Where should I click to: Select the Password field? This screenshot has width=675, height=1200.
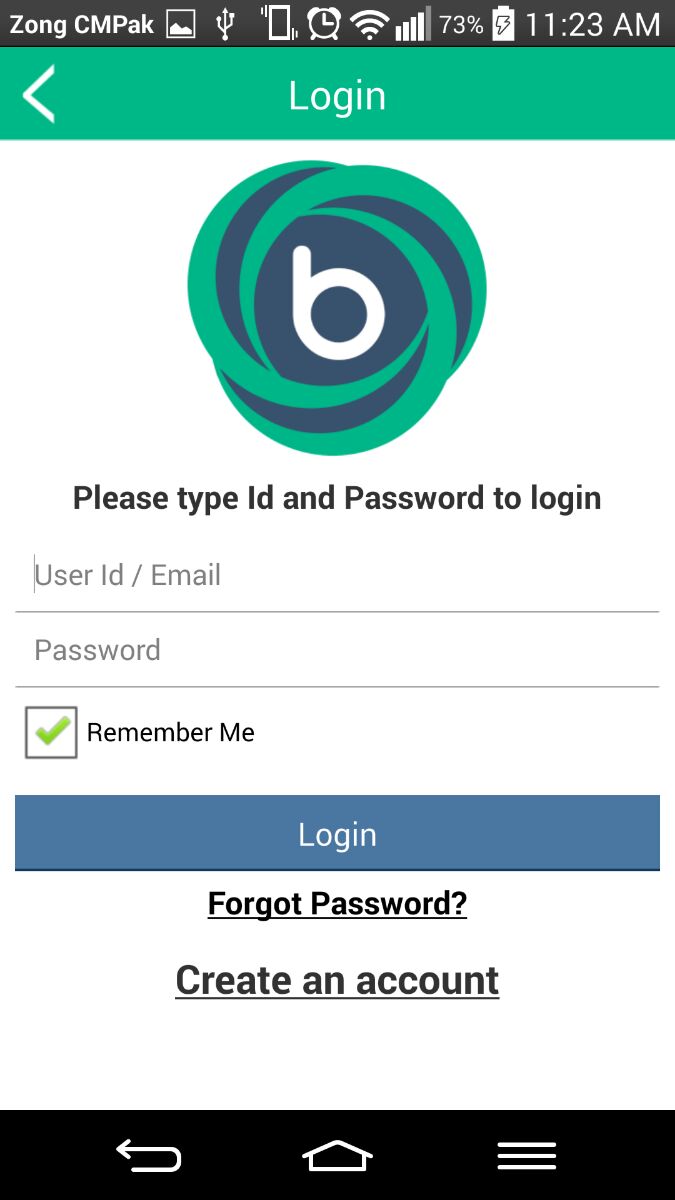[337, 650]
